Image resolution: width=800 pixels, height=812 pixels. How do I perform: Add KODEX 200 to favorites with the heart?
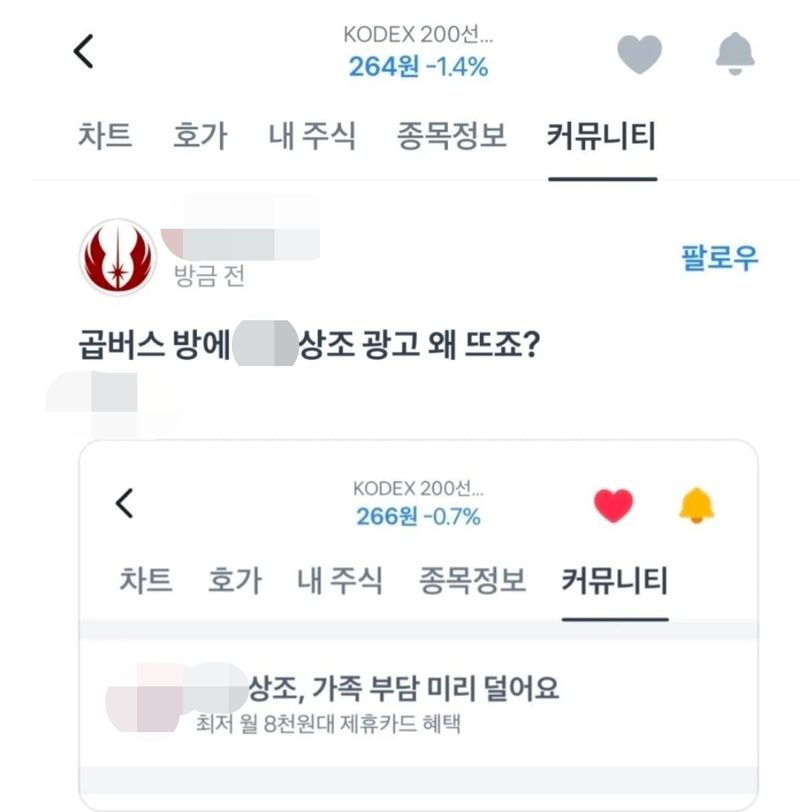point(639,53)
